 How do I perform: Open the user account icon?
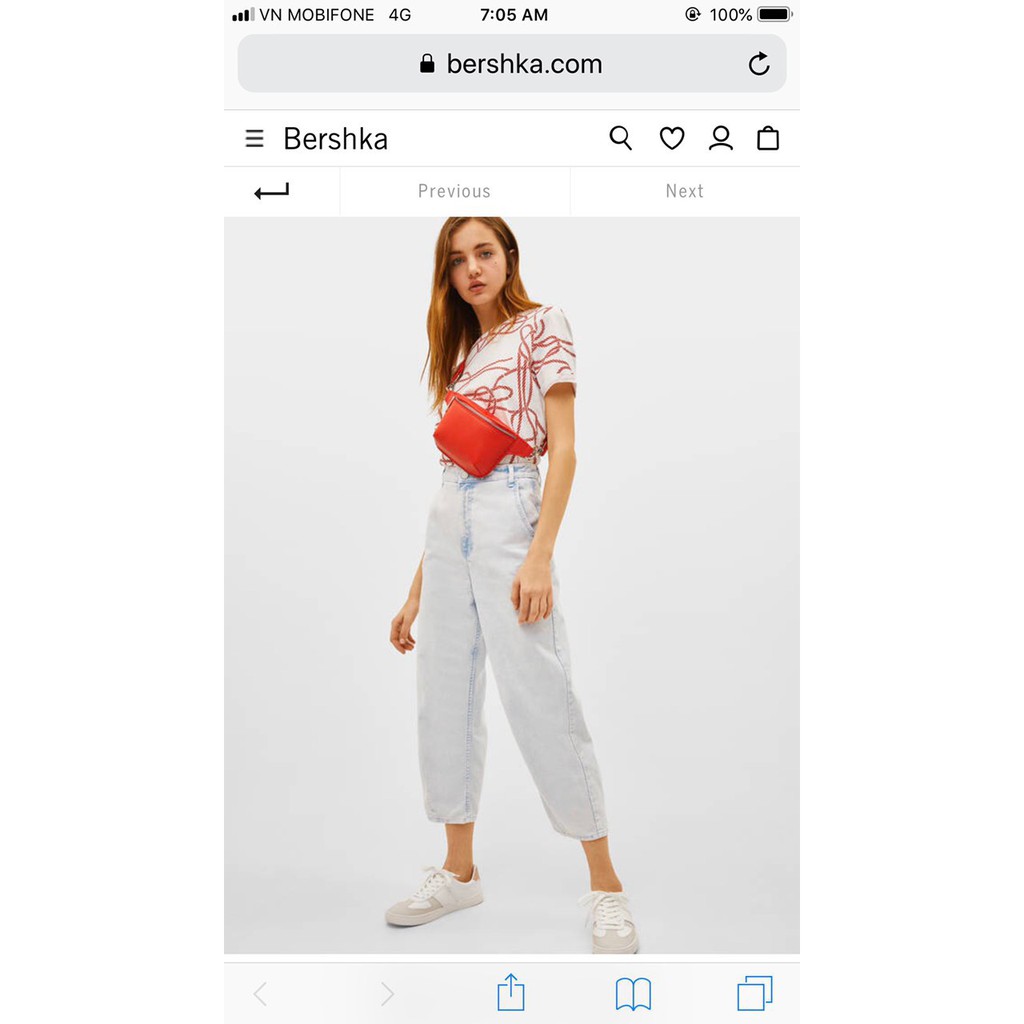click(x=721, y=138)
